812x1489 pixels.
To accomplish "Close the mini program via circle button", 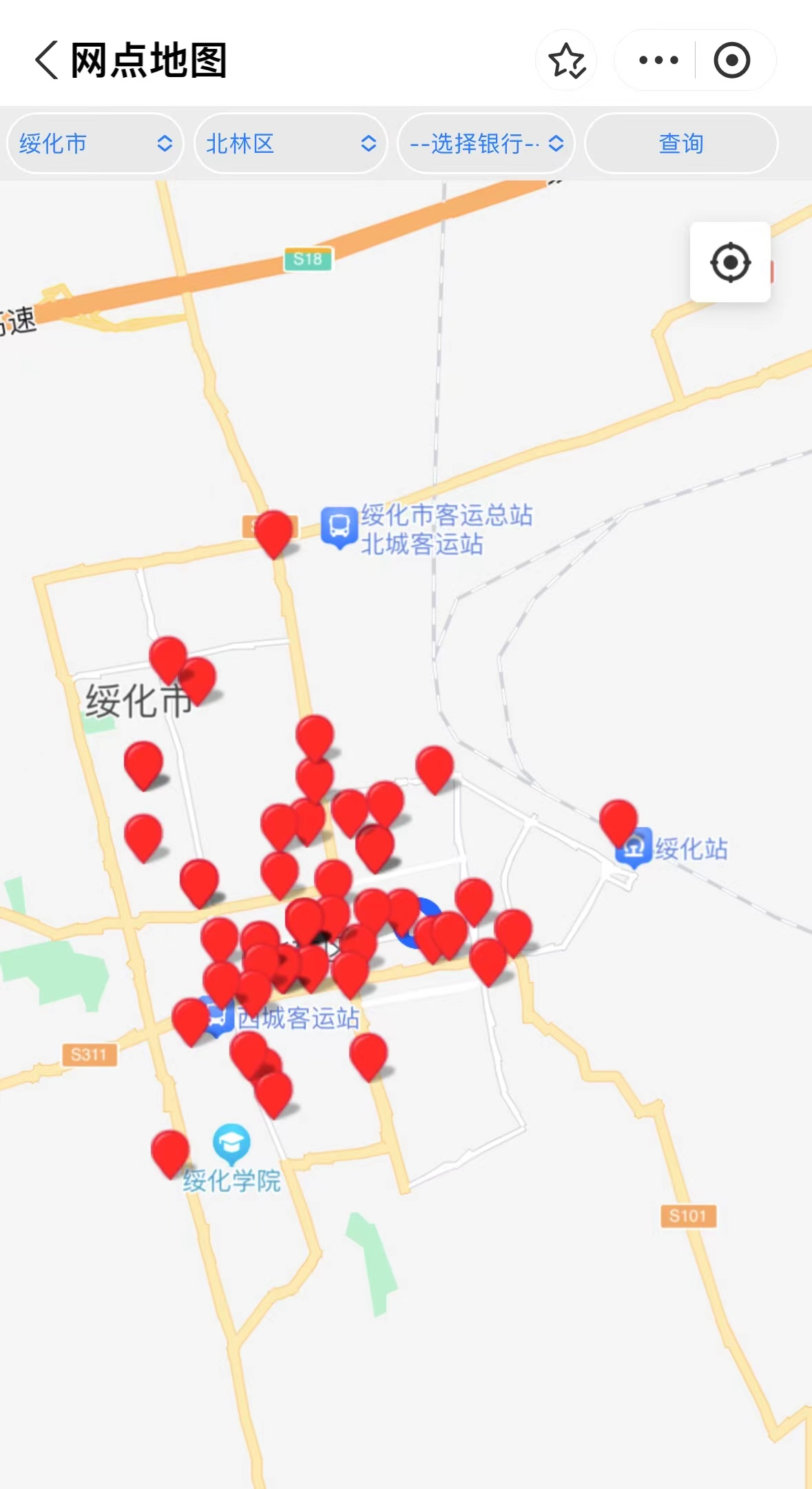I will pyautogui.click(x=731, y=61).
